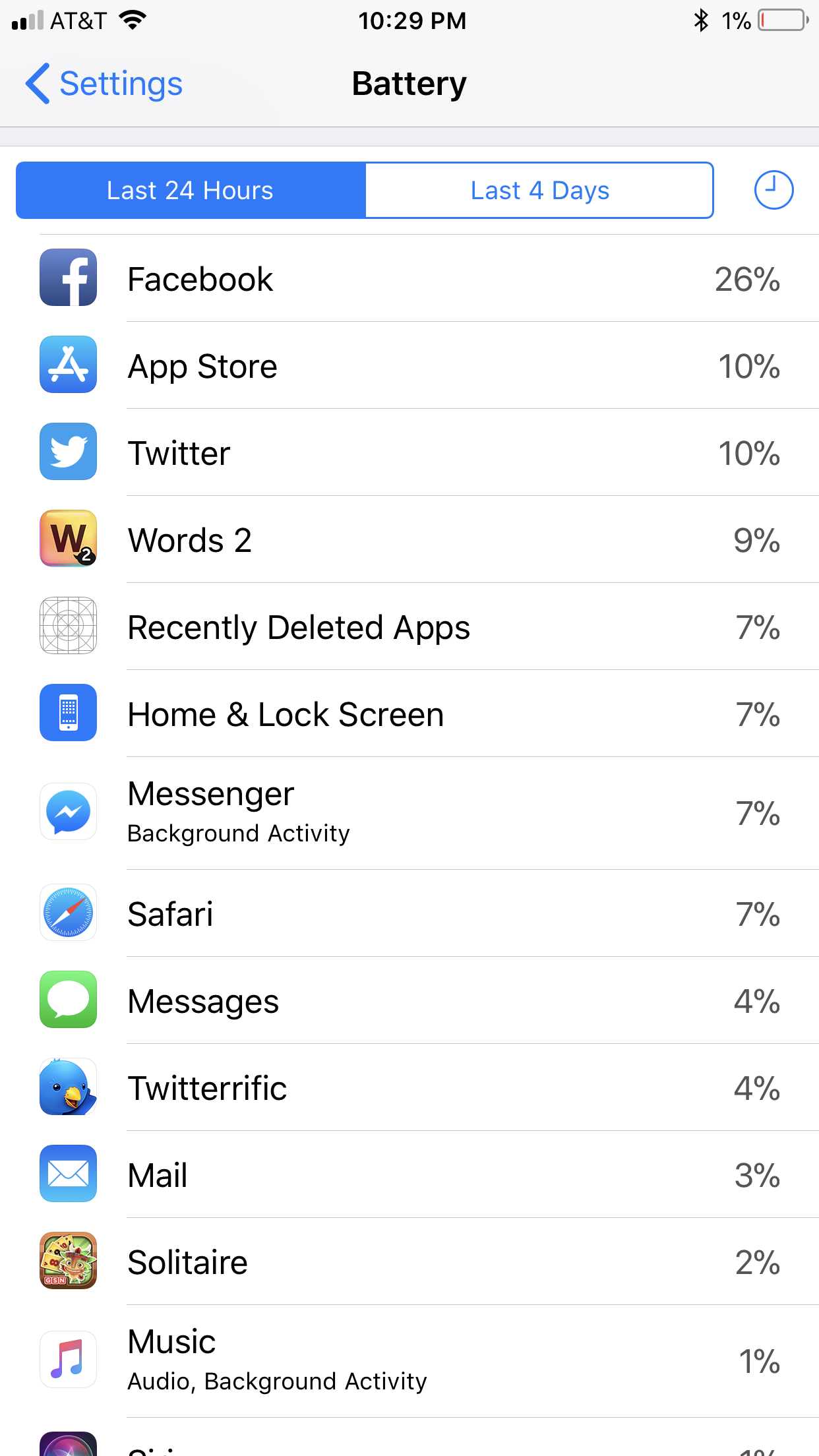Tap the Music usage row

pos(409,1361)
